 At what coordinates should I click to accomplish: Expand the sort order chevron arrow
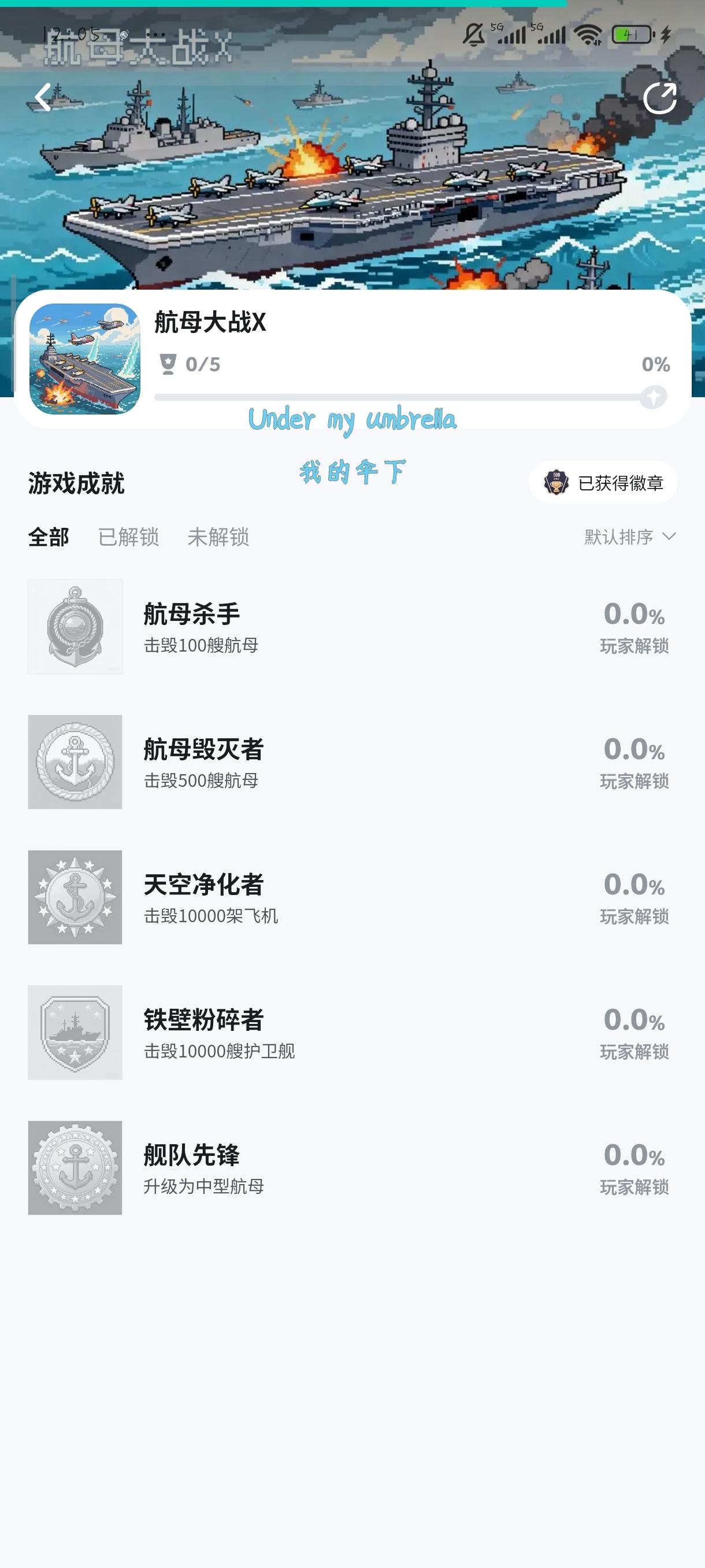669,538
